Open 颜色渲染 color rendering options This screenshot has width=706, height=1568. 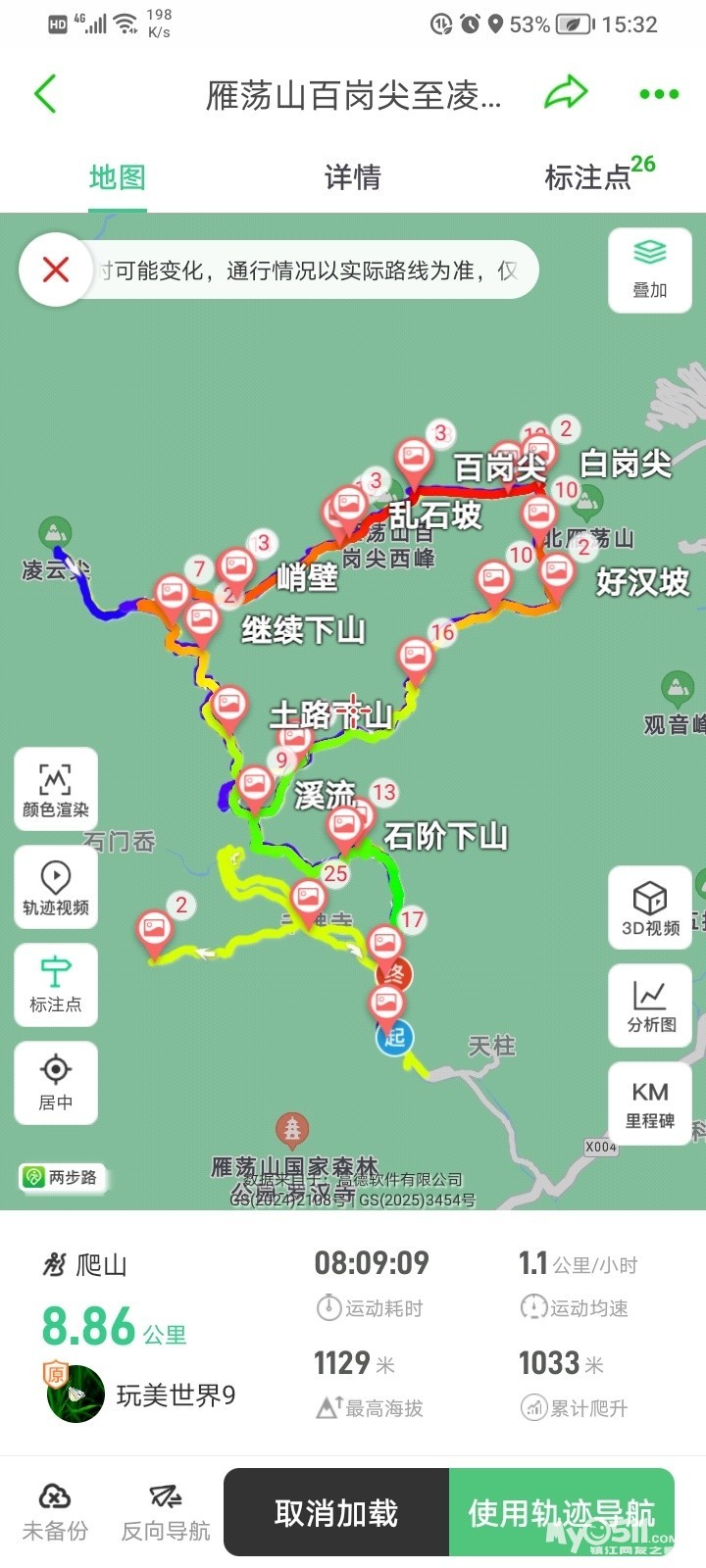tap(56, 790)
